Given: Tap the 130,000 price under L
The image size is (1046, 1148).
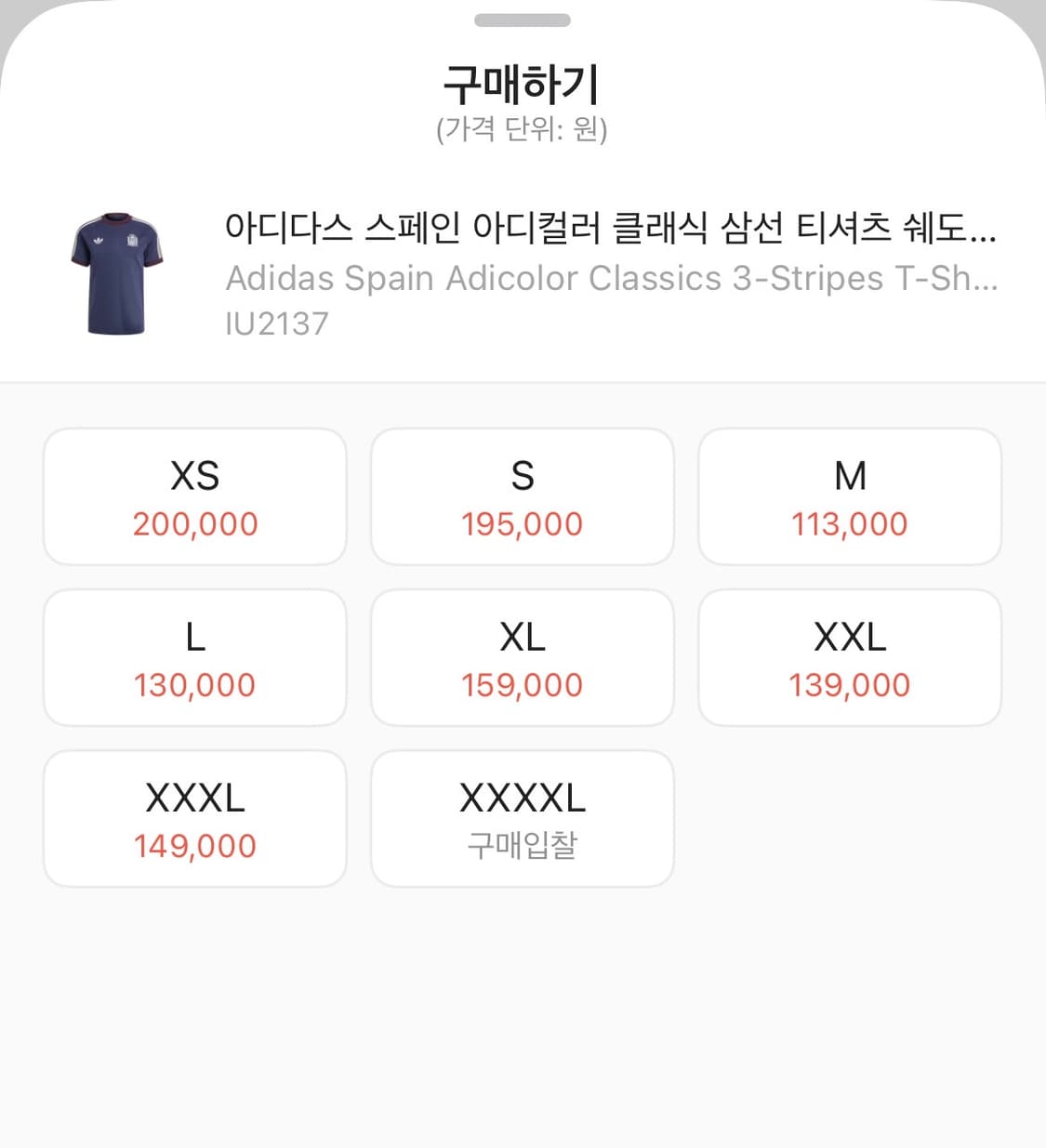Looking at the screenshot, I should point(194,685).
